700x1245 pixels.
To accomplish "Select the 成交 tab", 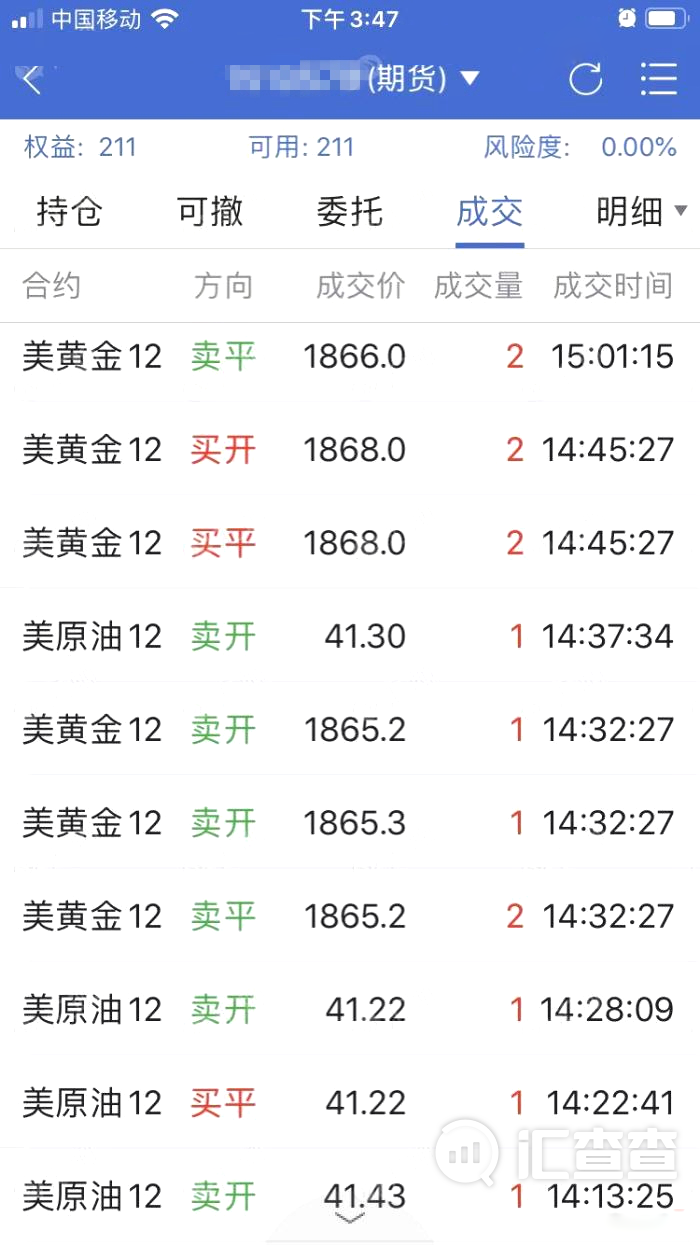I will tap(490, 211).
